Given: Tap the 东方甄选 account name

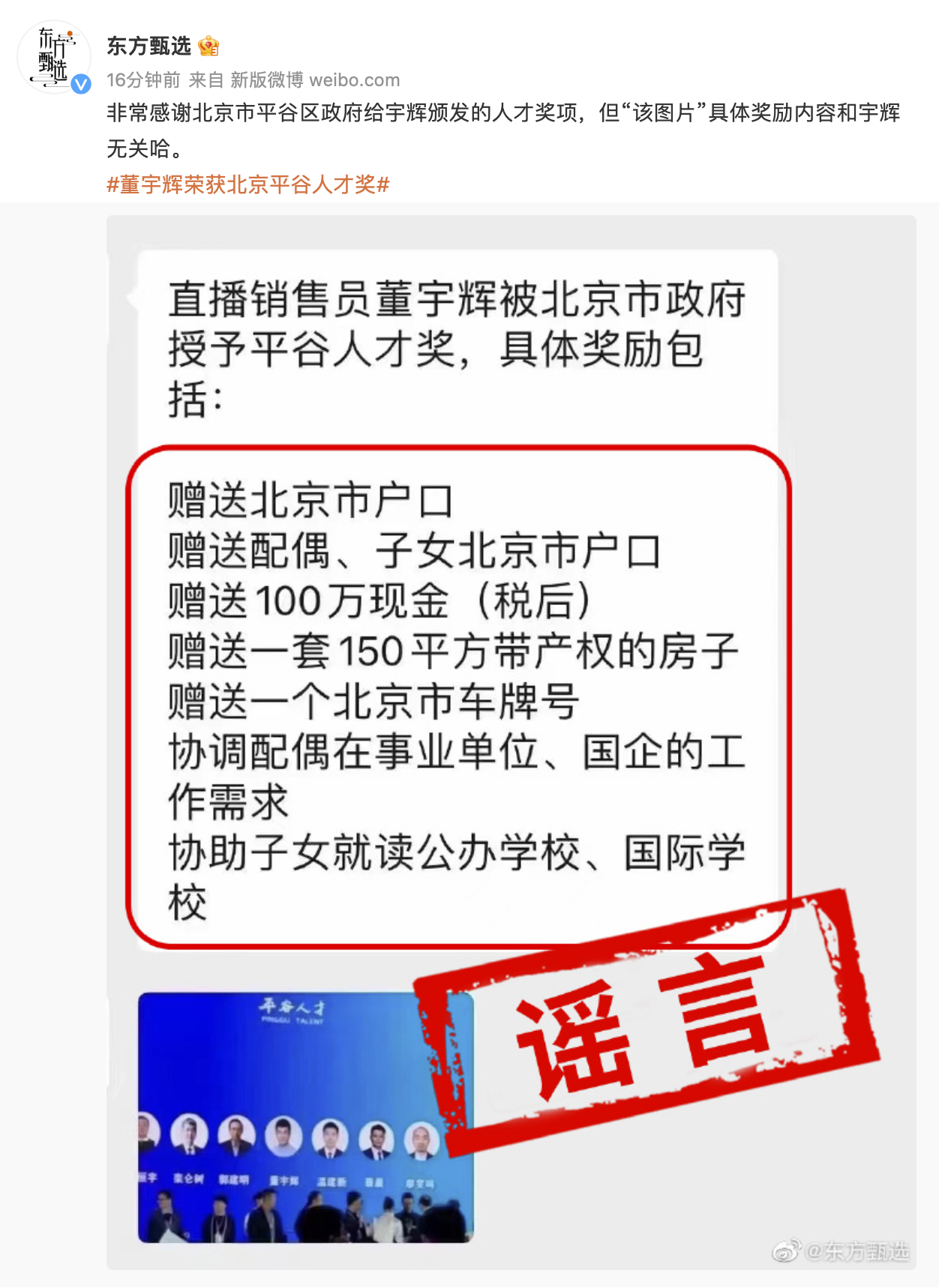Looking at the screenshot, I should coord(148,46).
